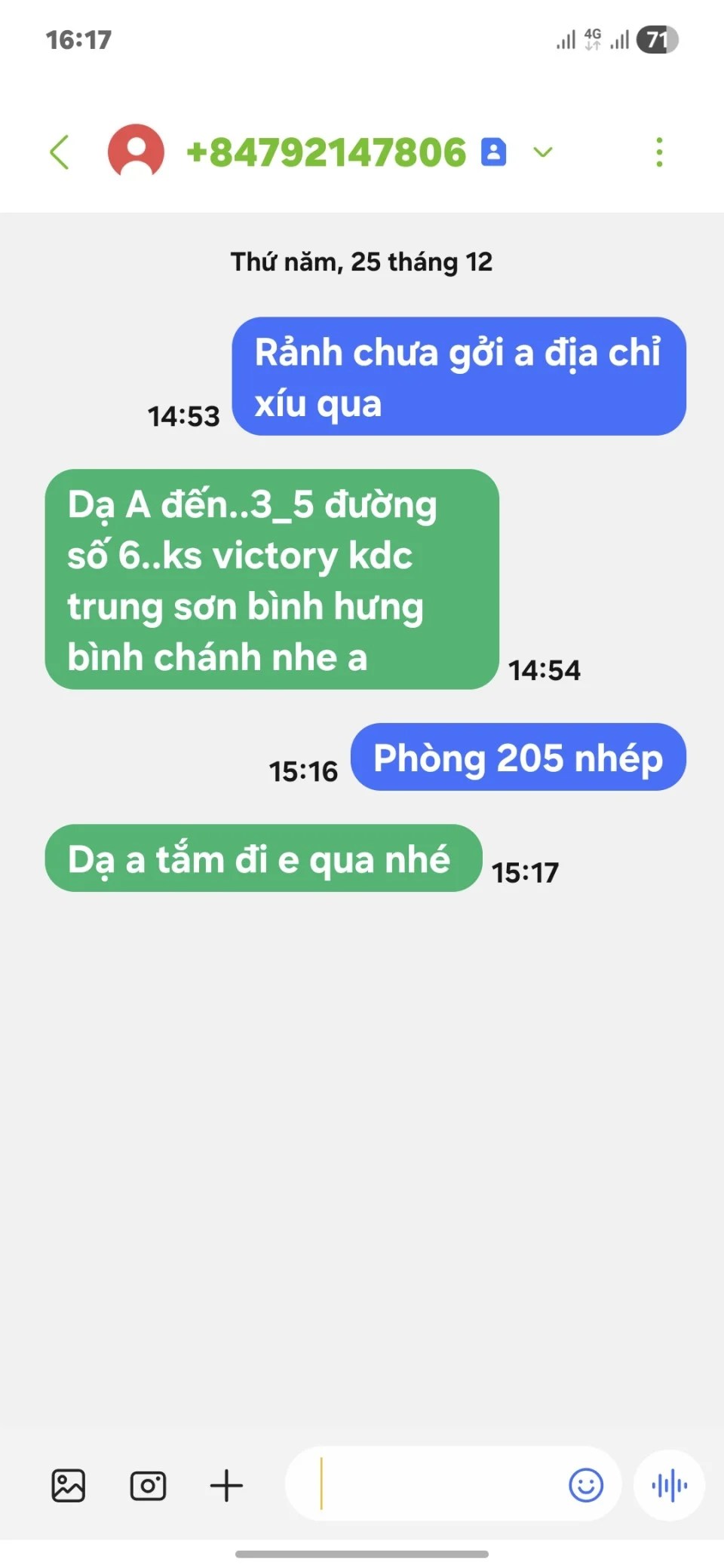Open the contact avatar for +84792147806
This screenshot has width=724, height=1568.
[x=137, y=151]
